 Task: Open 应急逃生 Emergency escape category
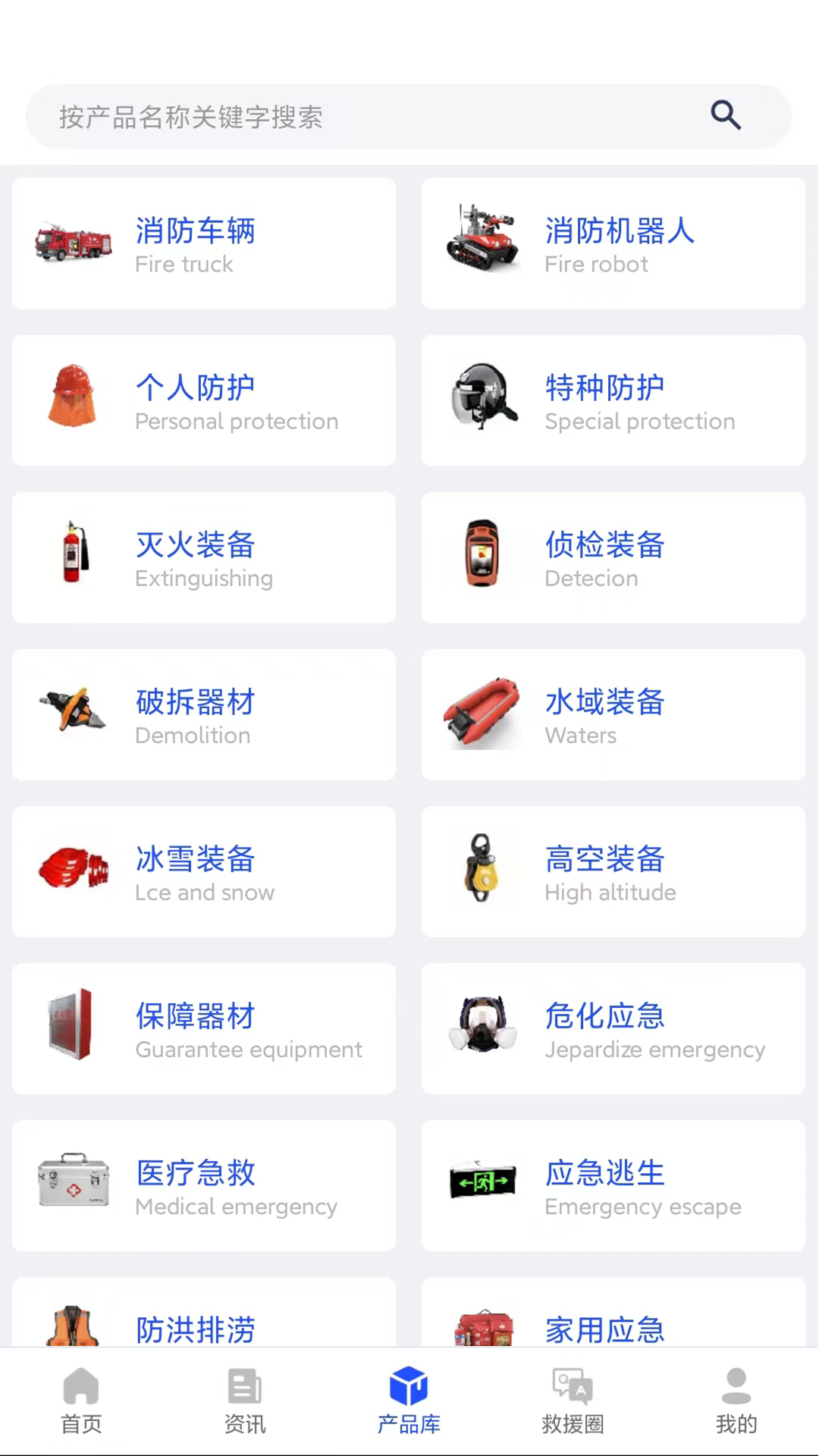pos(613,1185)
